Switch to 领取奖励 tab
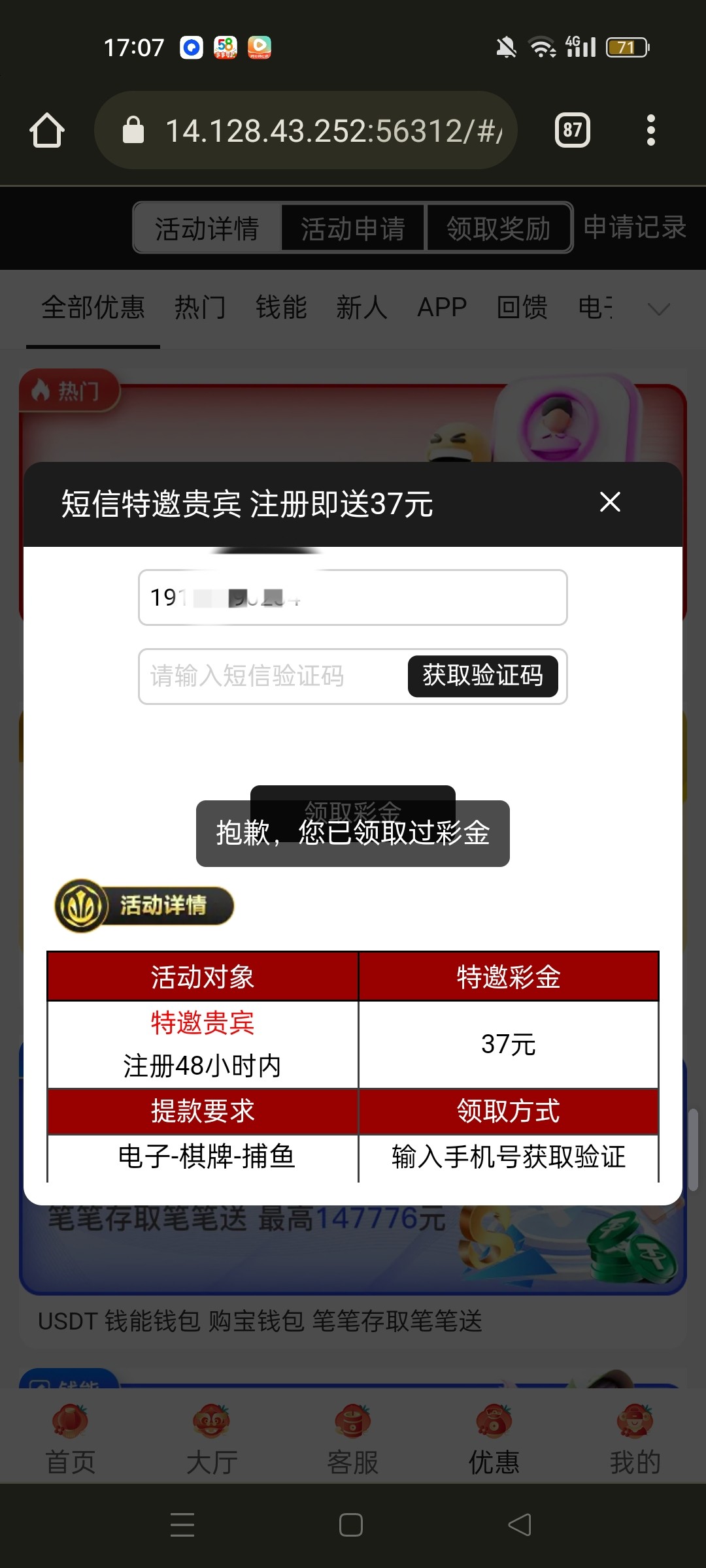This screenshot has width=706, height=1568. pos(498,228)
